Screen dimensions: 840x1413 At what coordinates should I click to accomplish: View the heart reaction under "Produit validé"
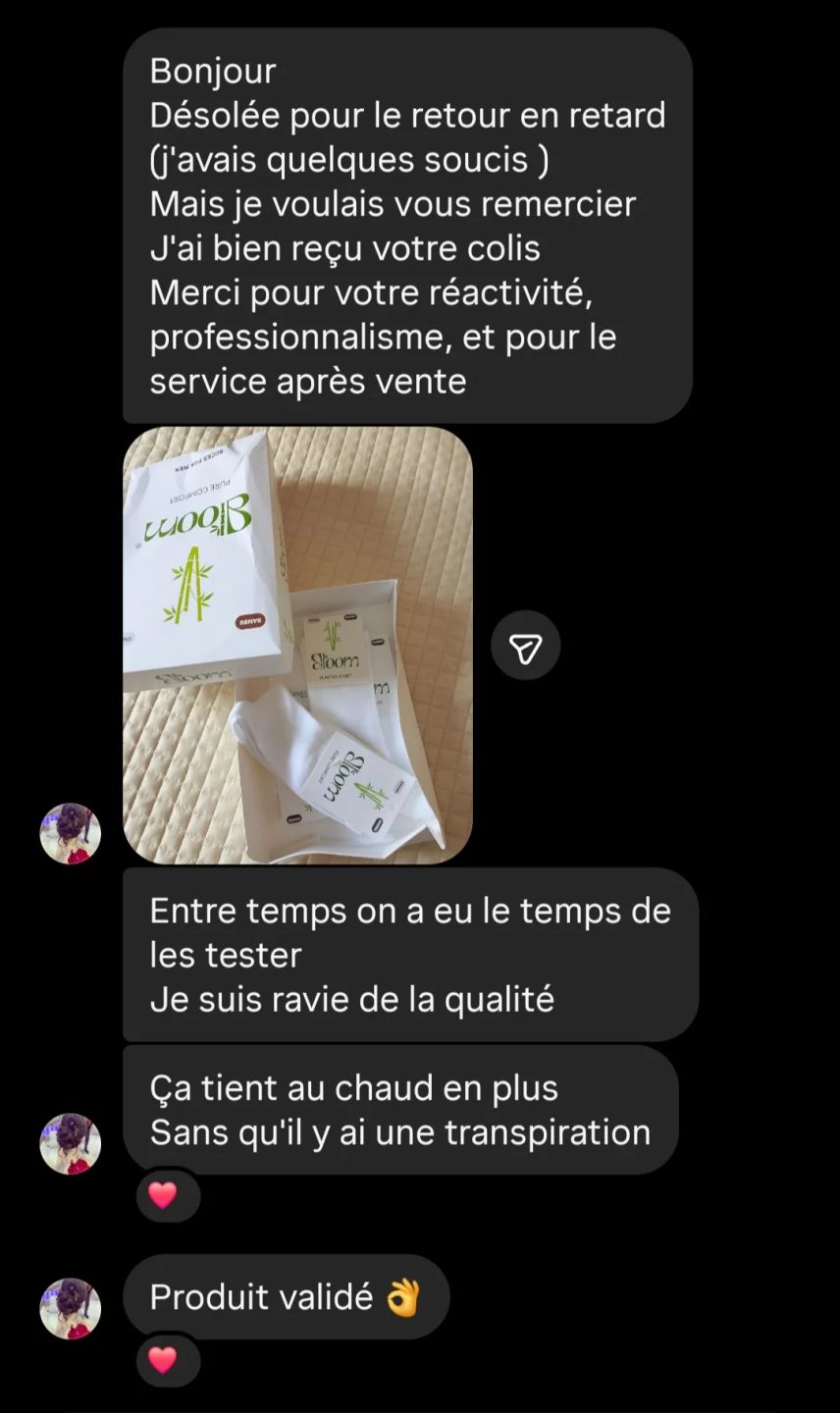pos(163,1360)
